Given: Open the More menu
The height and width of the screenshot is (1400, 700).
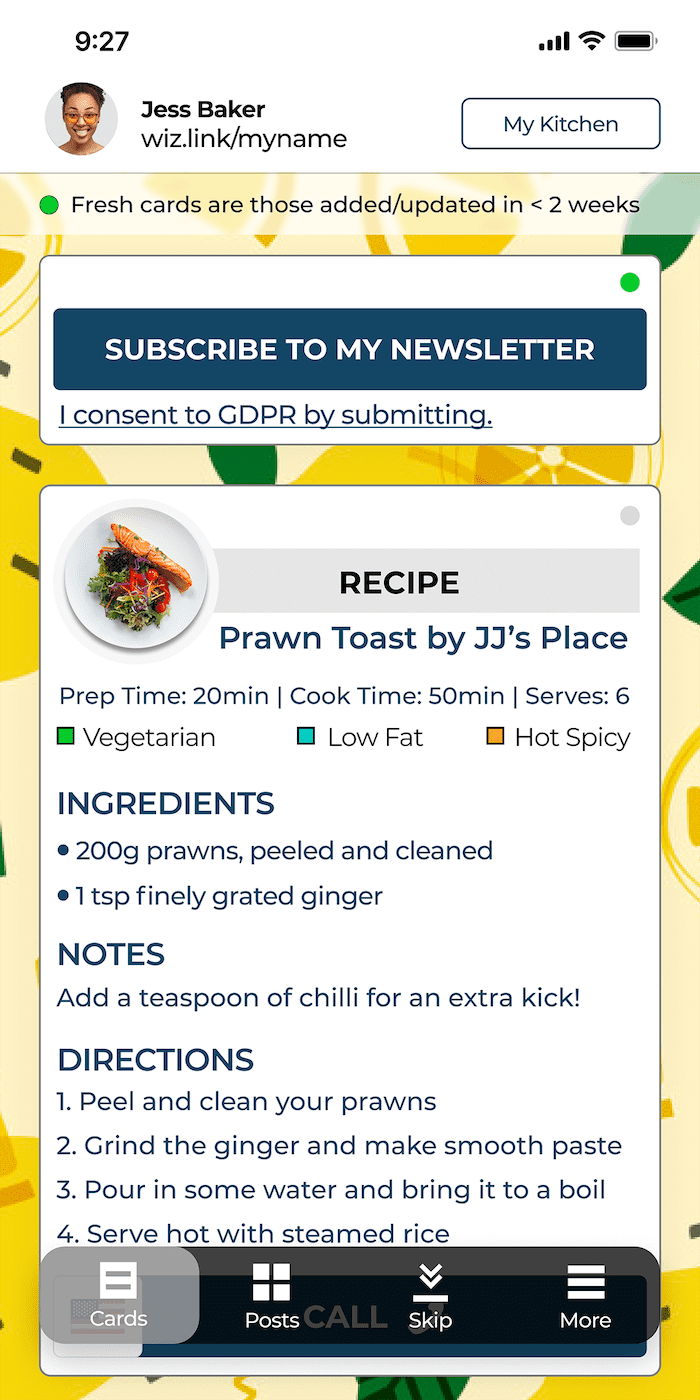Looking at the screenshot, I should point(585,1296).
